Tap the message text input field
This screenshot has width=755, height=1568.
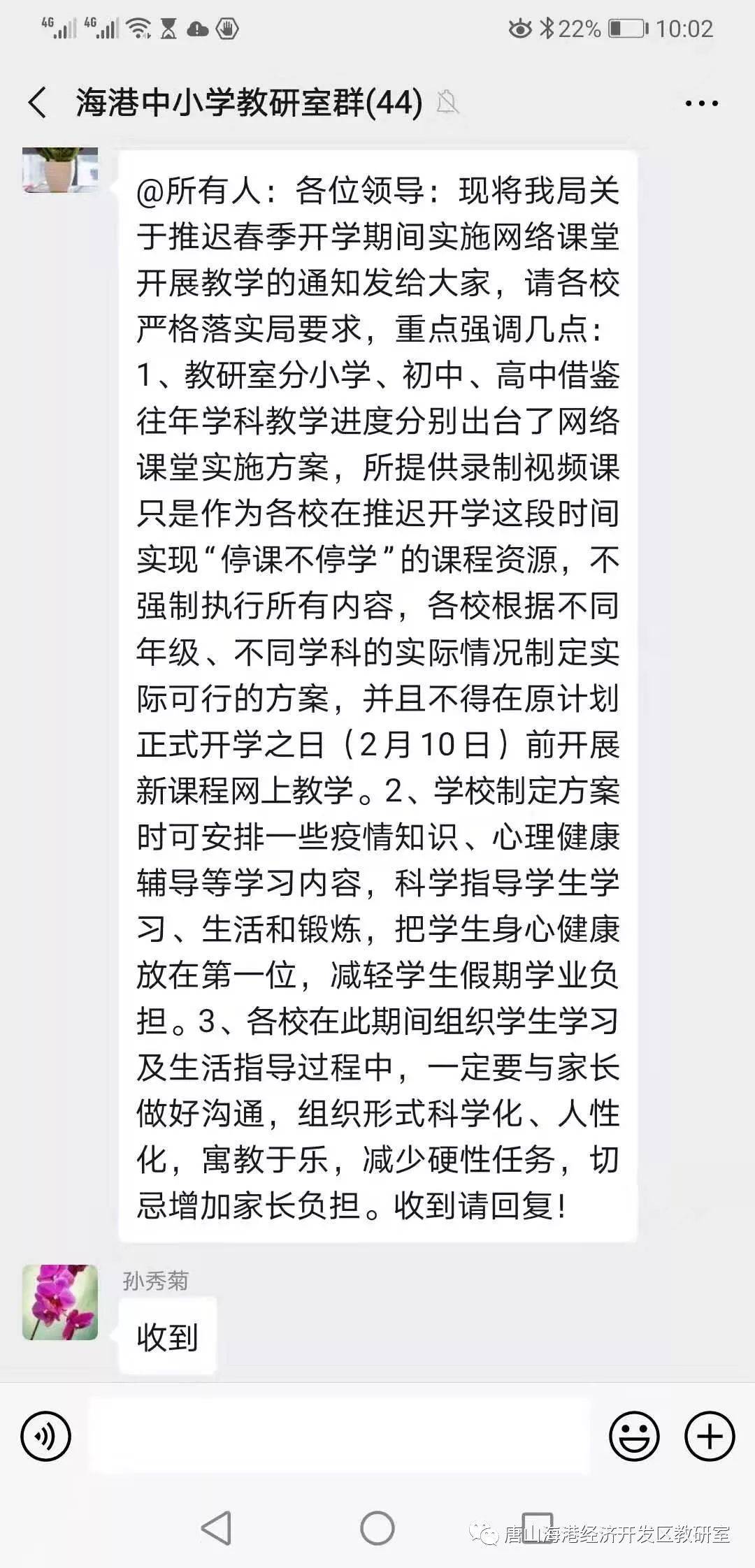[339, 1436]
